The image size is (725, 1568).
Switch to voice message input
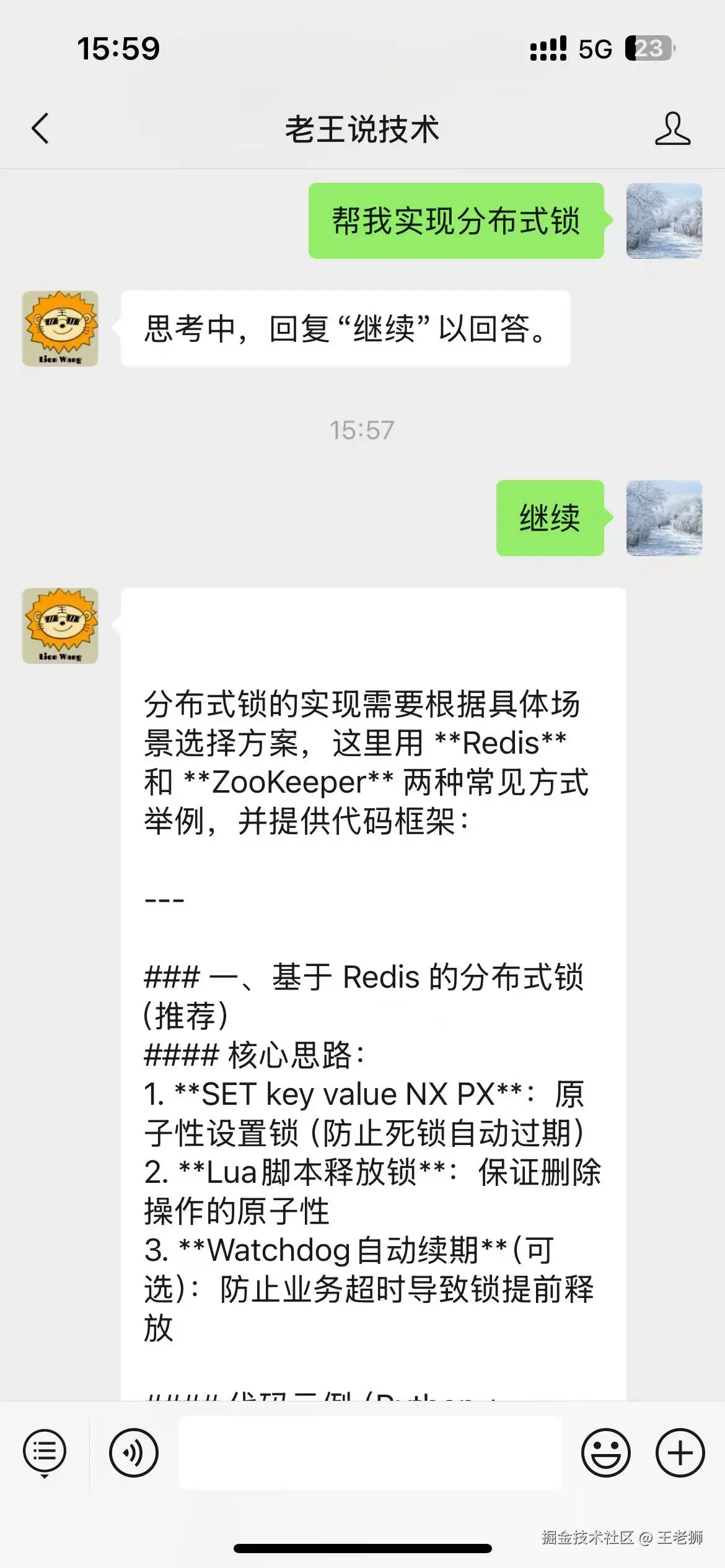coord(134,1453)
